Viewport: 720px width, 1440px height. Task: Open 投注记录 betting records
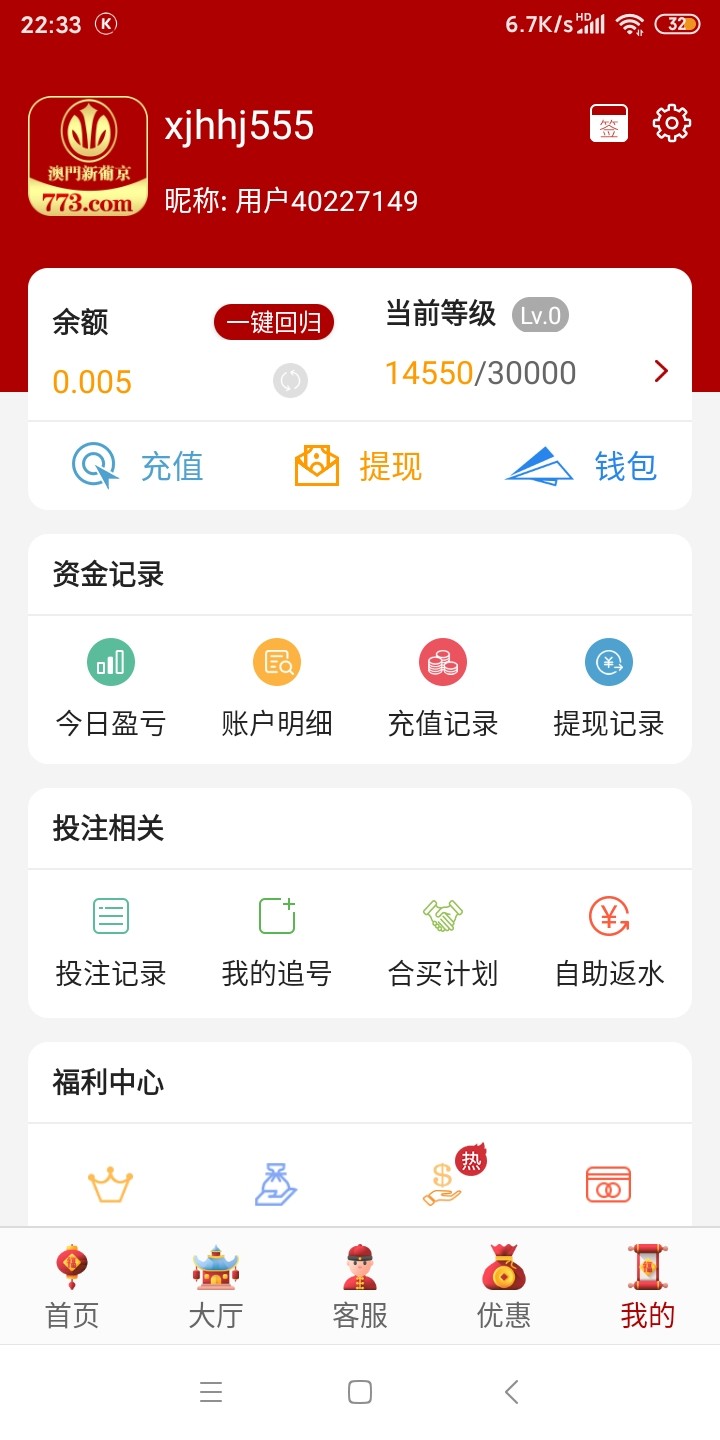coord(111,941)
